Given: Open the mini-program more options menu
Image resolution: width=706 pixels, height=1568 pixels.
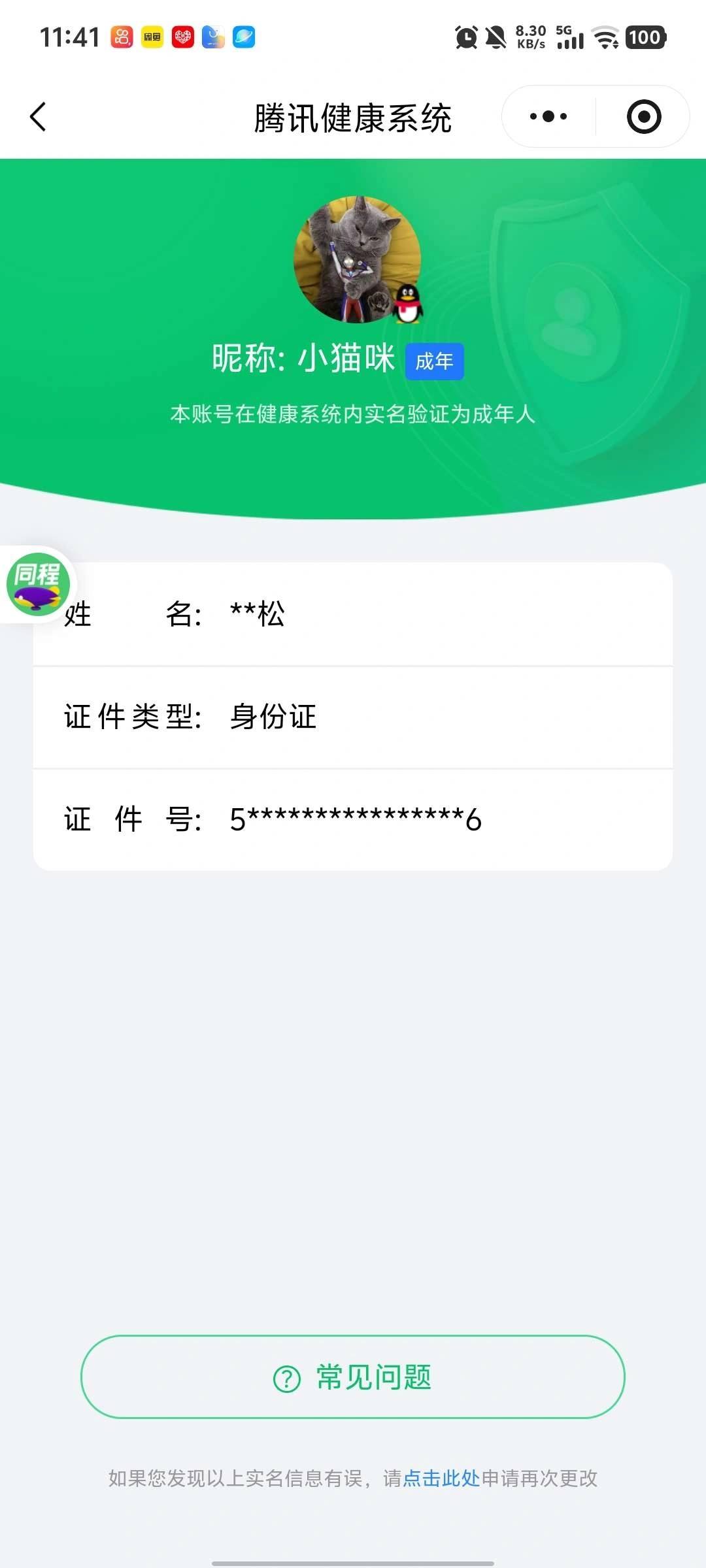Looking at the screenshot, I should 548,116.
